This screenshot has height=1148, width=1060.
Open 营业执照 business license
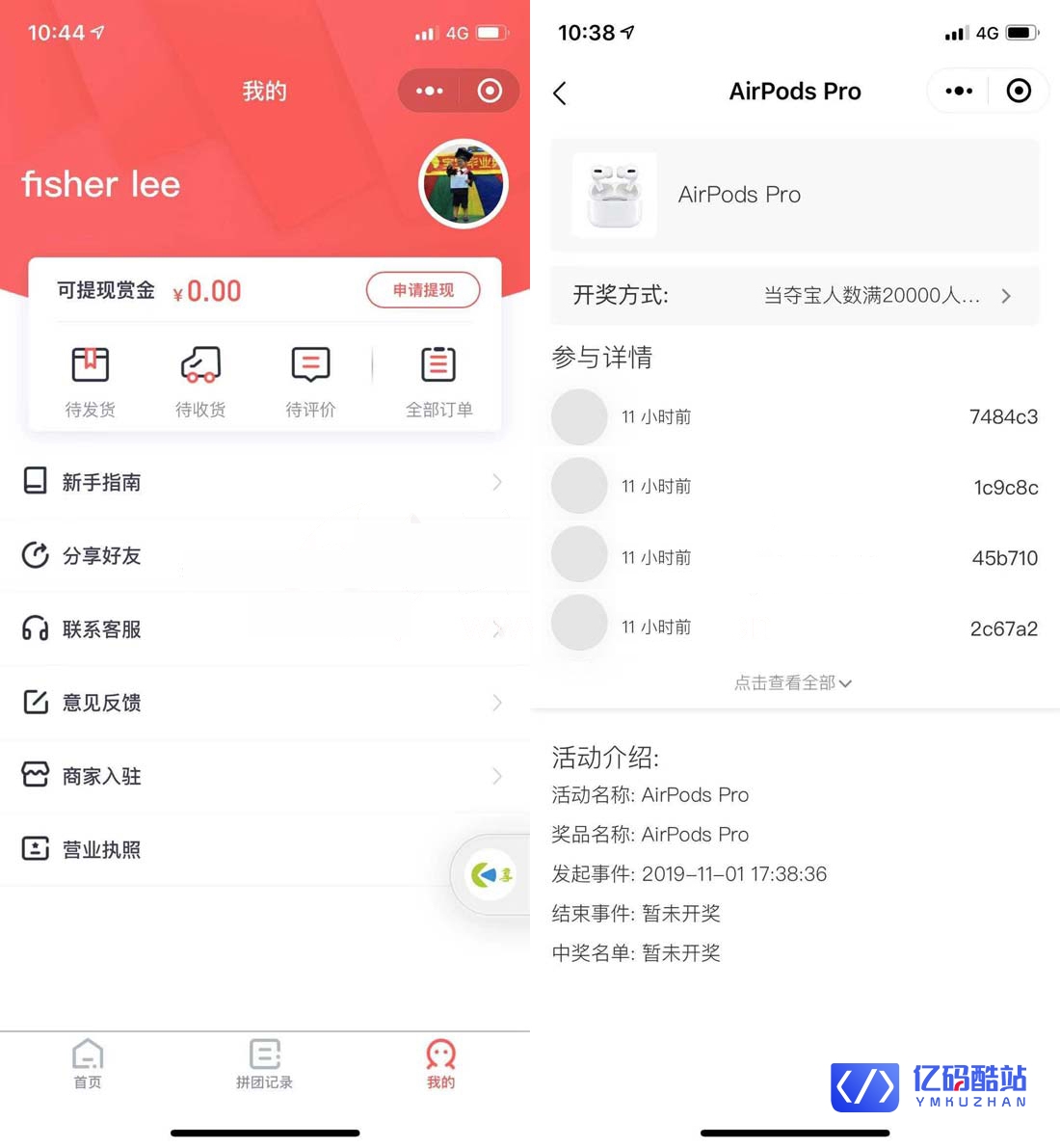coord(231,849)
